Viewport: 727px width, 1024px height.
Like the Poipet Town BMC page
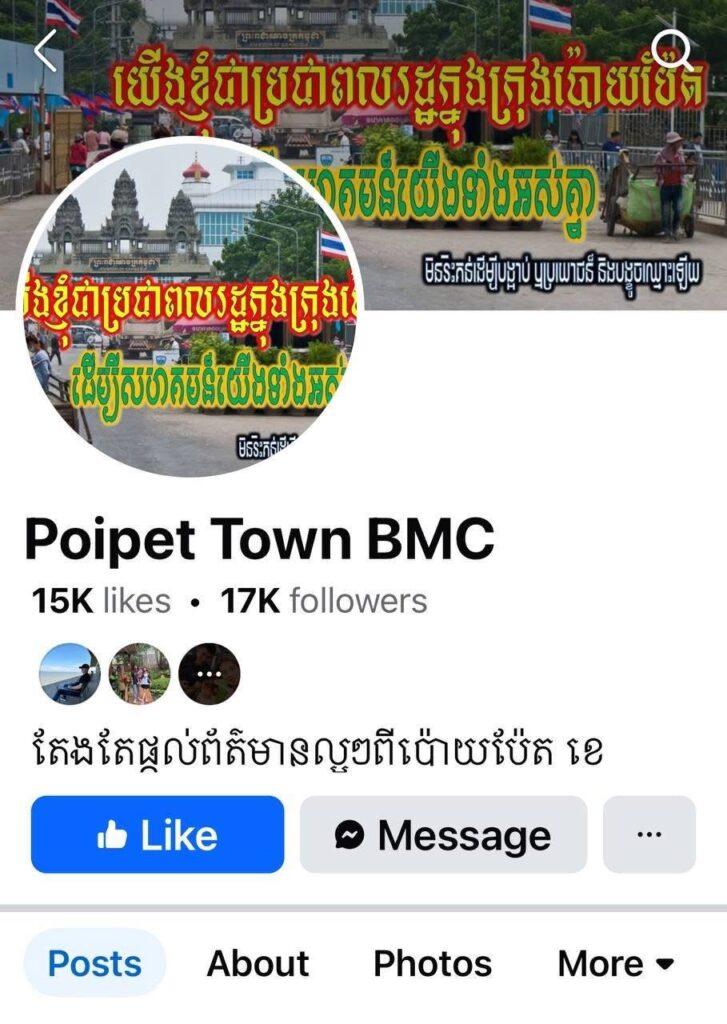click(x=157, y=835)
